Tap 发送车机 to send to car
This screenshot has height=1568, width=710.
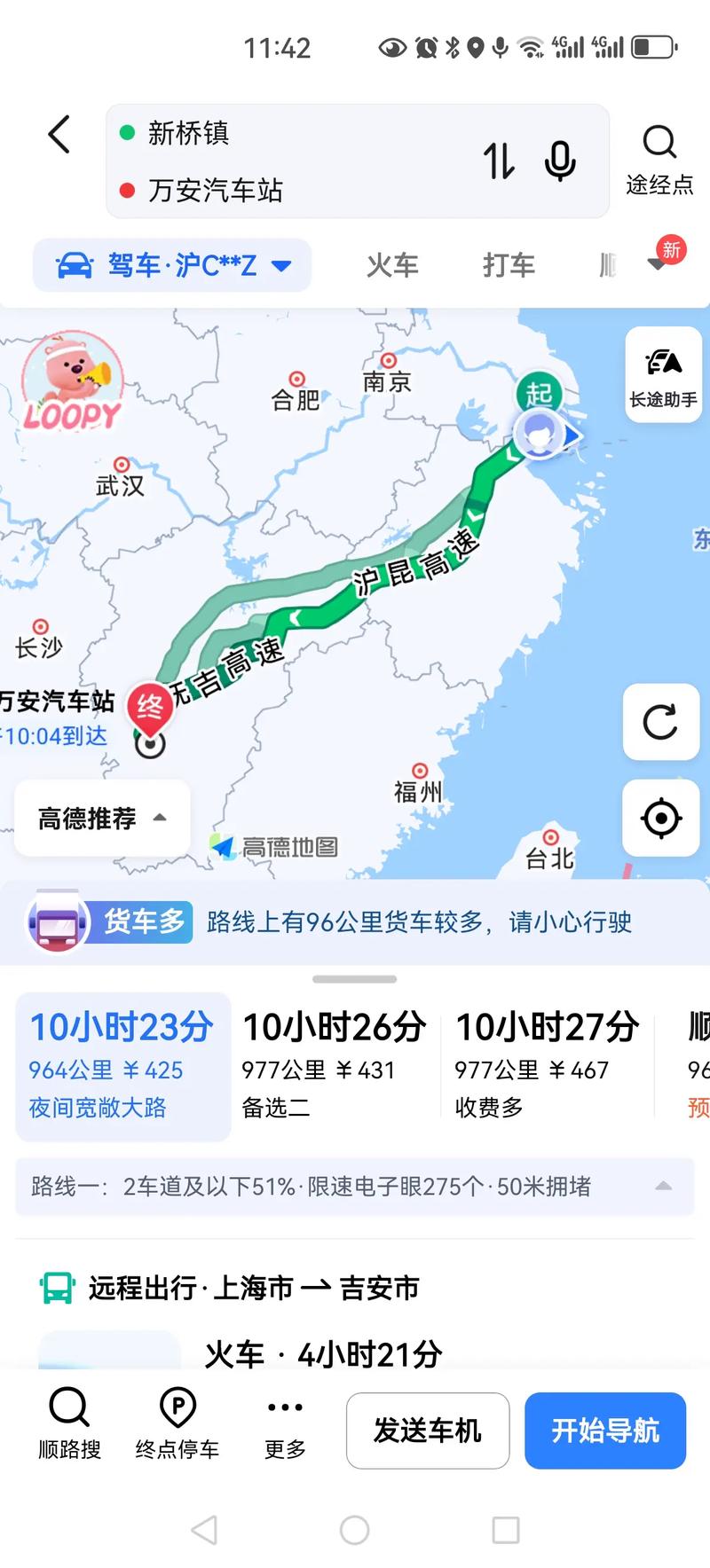pos(427,1430)
